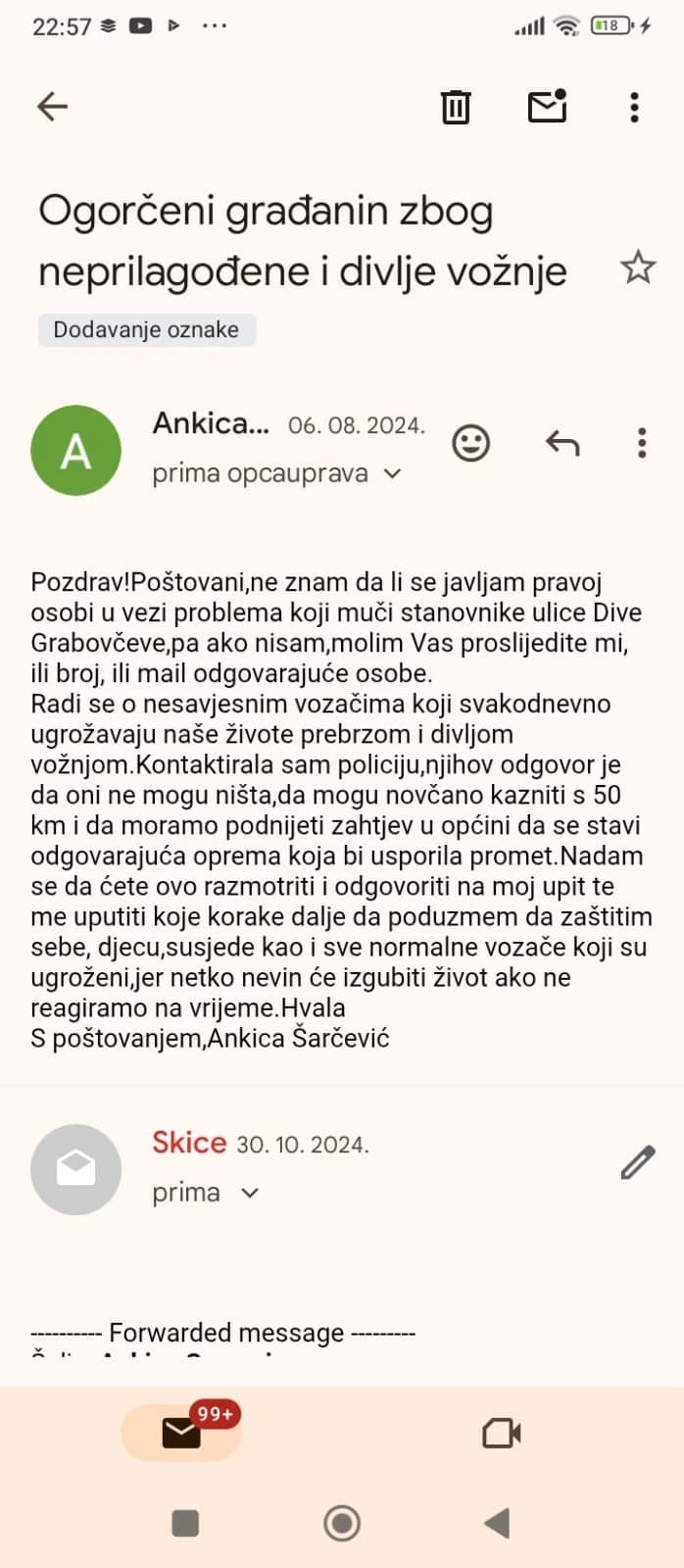Viewport: 684px width, 1568px height.
Task: Open Ankica's sender avatar
Action: pos(76,450)
